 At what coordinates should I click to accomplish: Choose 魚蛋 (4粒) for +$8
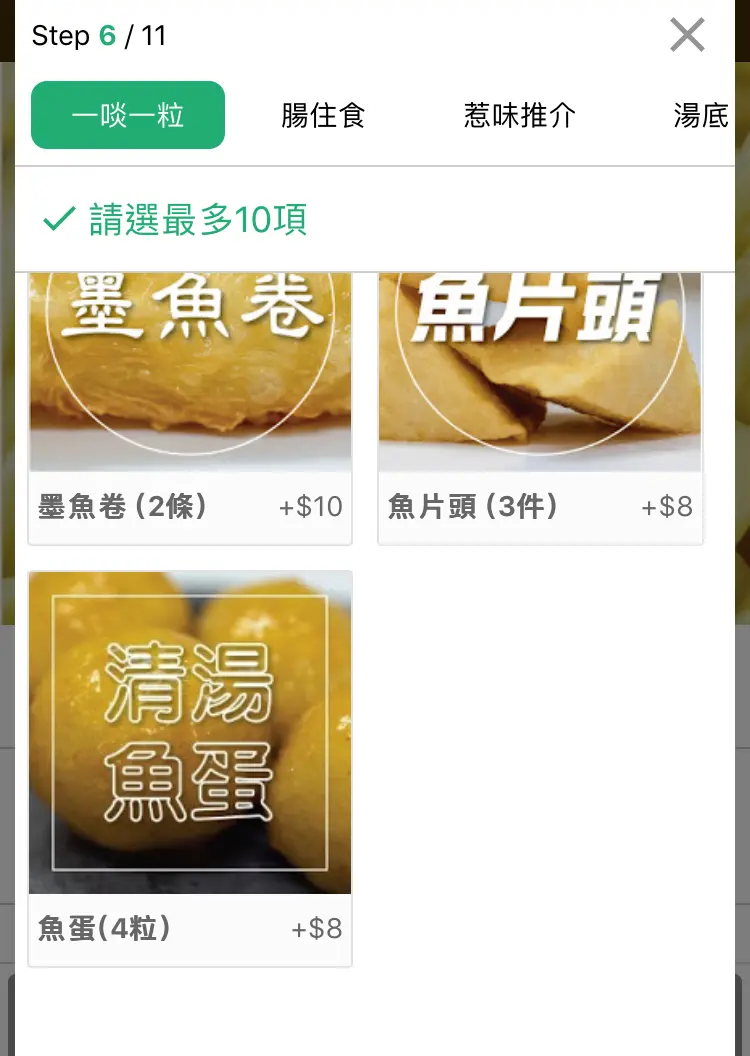[x=190, y=768]
